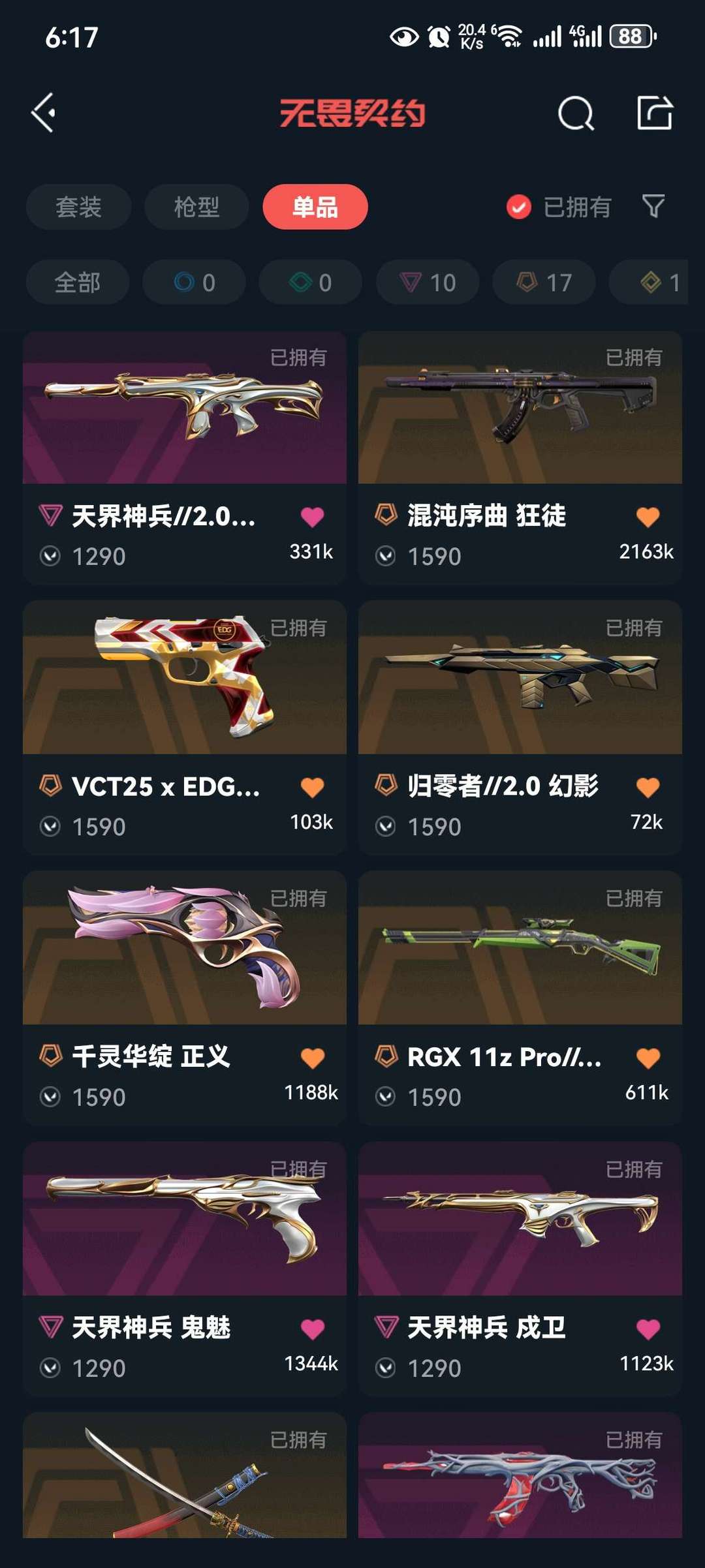The height and width of the screenshot is (1568, 705).
Task: Tap the heart on 天界神兵//2.0 card
Action: (x=312, y=517)
